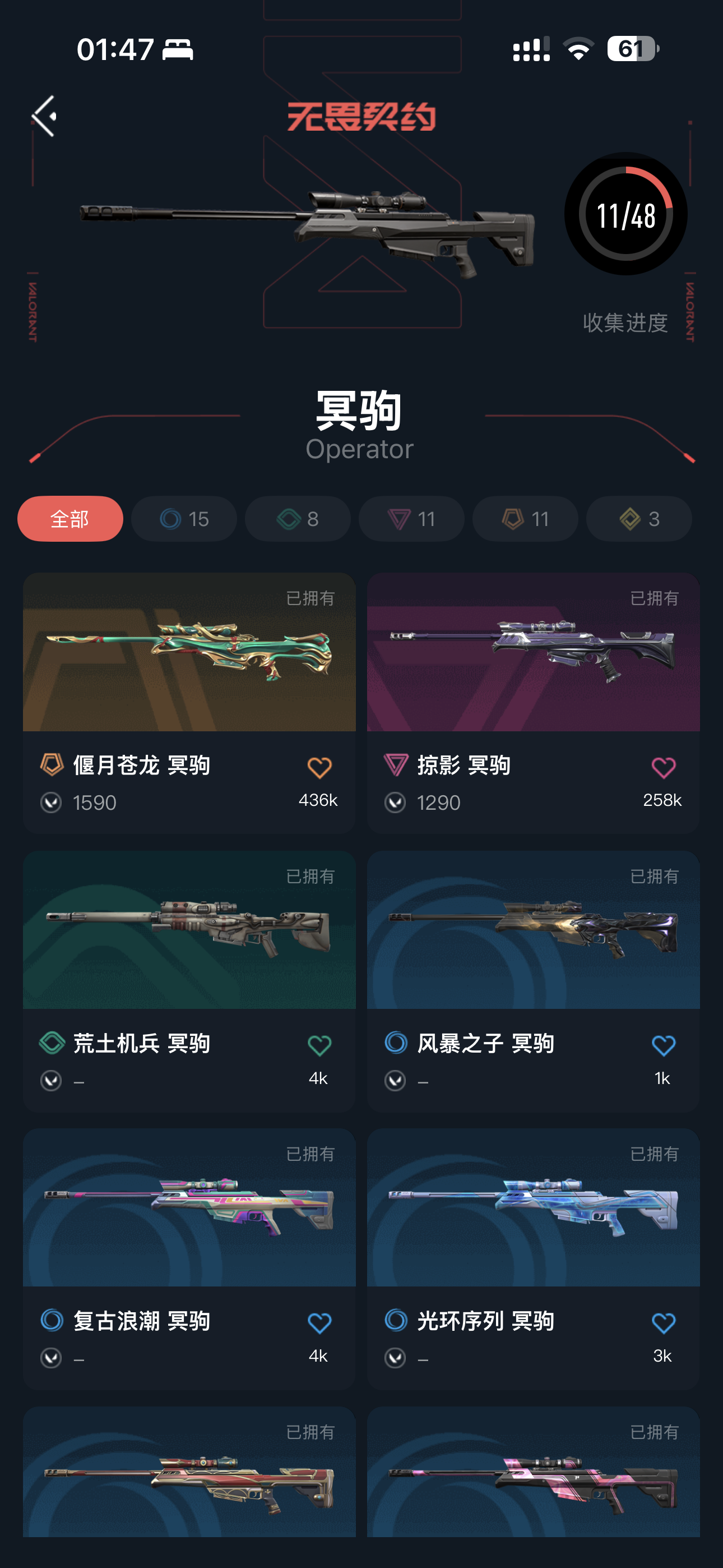Open the 复古浪潮 冥驹 skin card
This screenshot has width=723, height=1568.
(x=189, y=1207)
